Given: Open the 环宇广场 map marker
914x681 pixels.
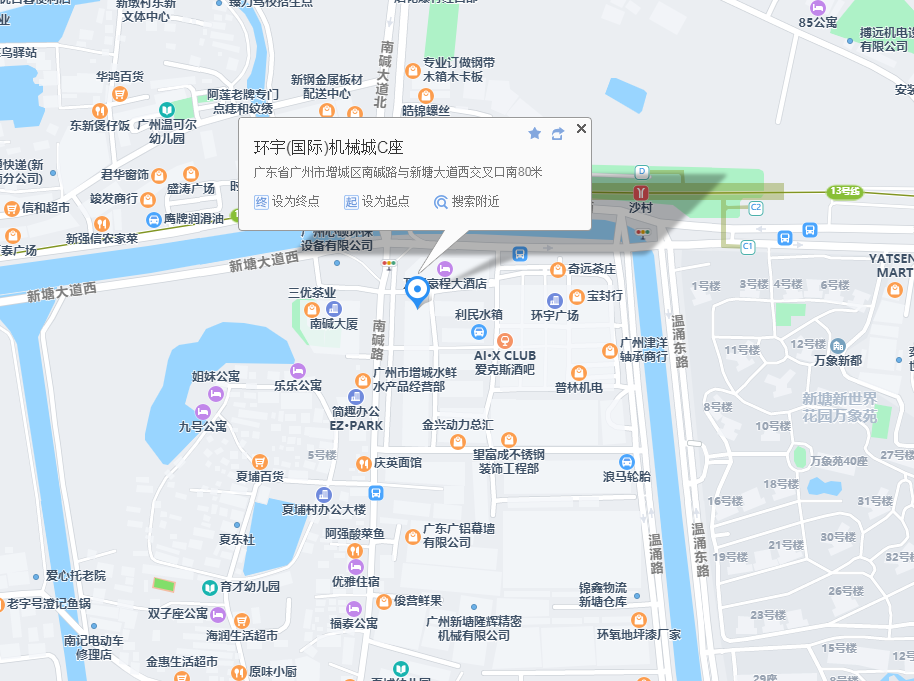Looking at the screenshot, I should tap(555, 300).
